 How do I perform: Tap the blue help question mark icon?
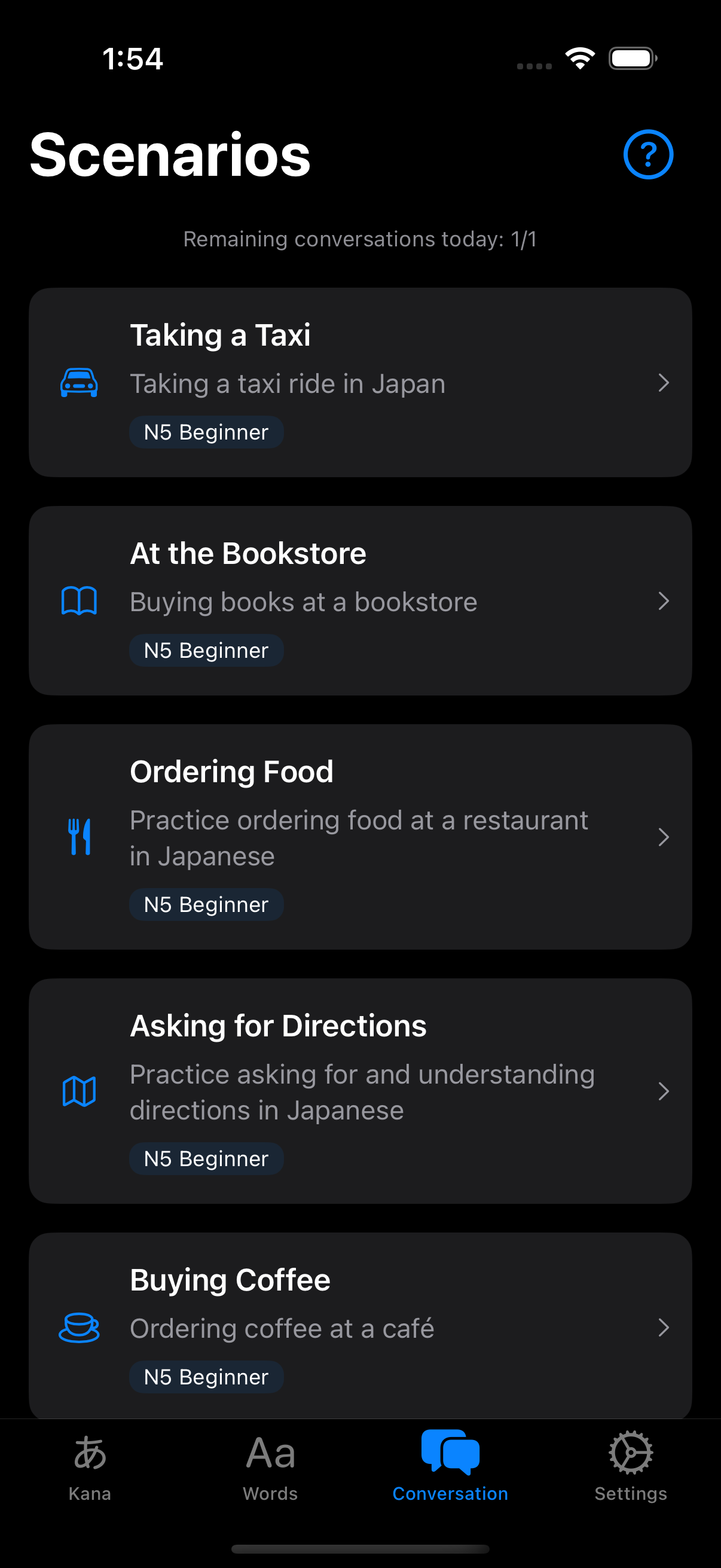(x=648, y=155)
